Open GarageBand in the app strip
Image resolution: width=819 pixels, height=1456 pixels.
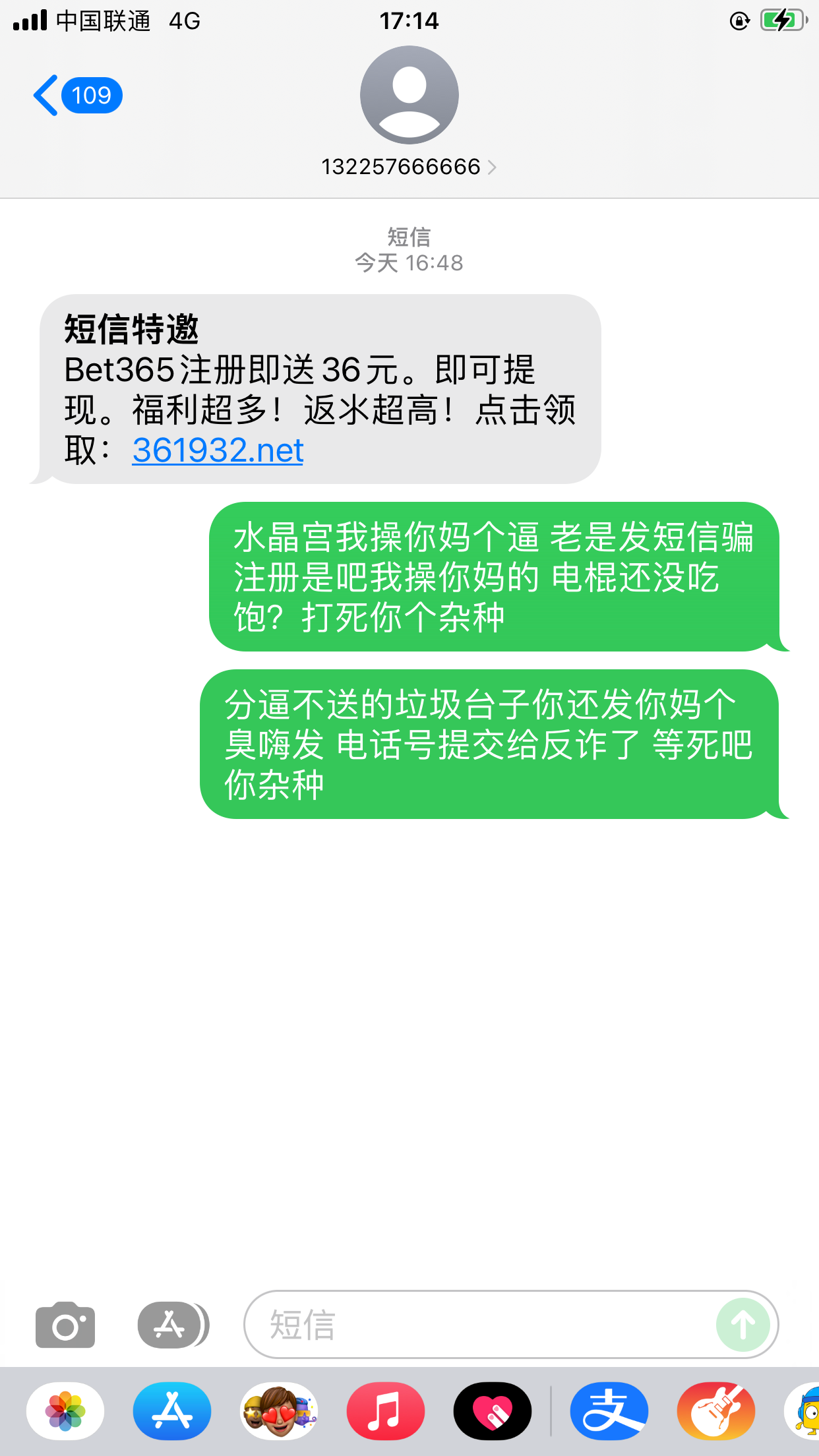[x=716, y=1411]
